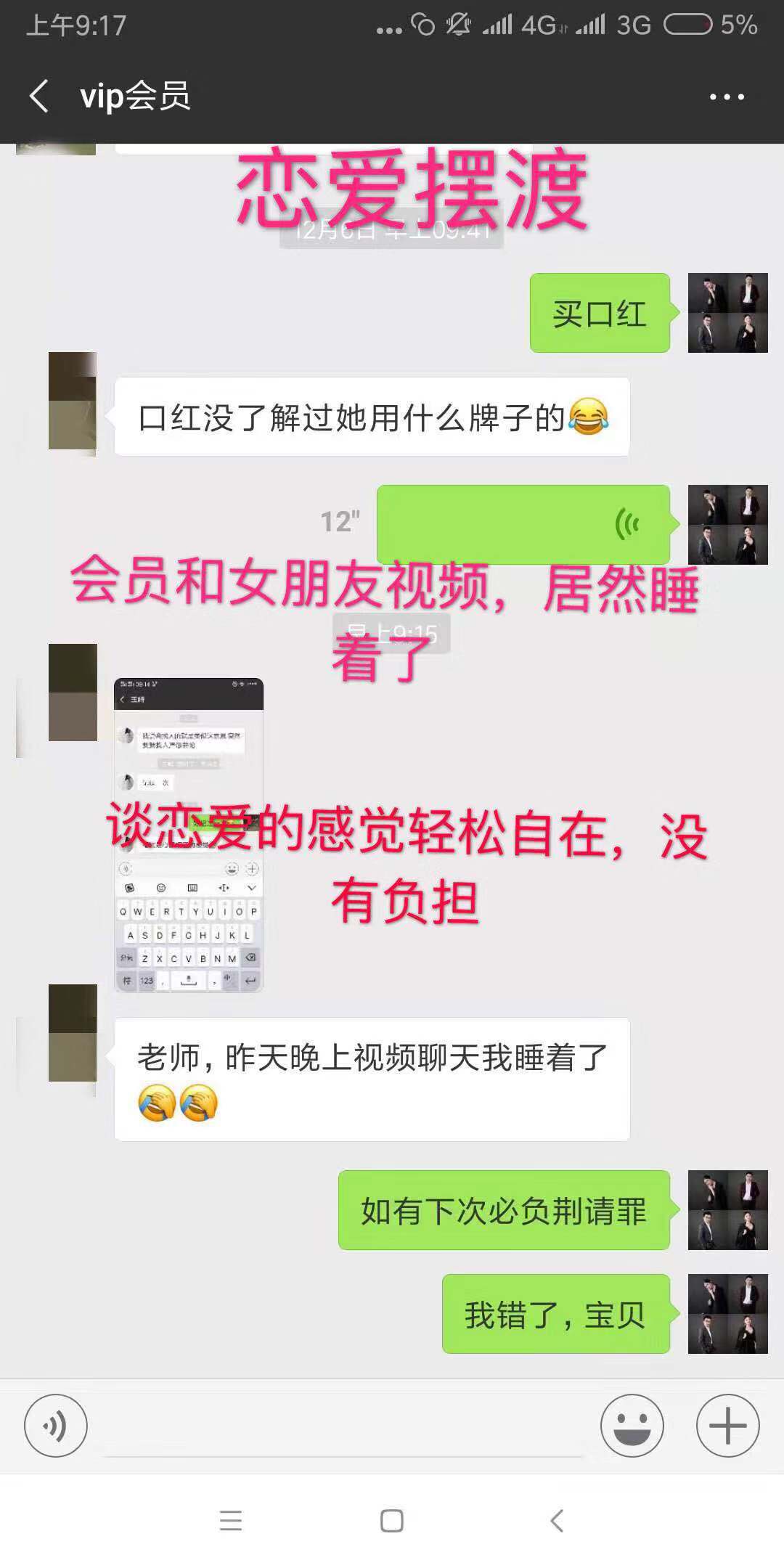Viewport: 784px width, 1568px height.
Task: Open the plus attachment menu
Action: click(x=727, y=1425)
